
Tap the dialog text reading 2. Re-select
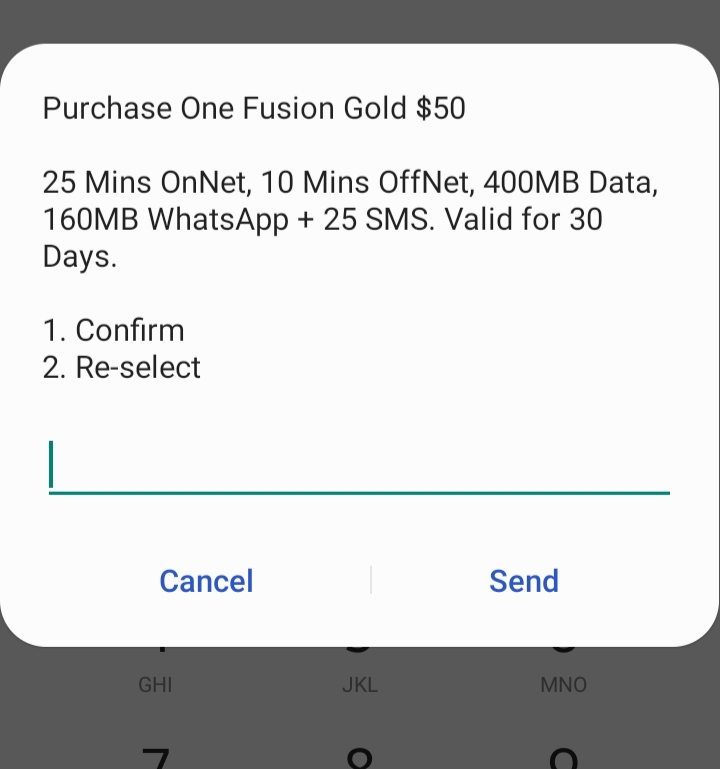[x=121, y=367]
